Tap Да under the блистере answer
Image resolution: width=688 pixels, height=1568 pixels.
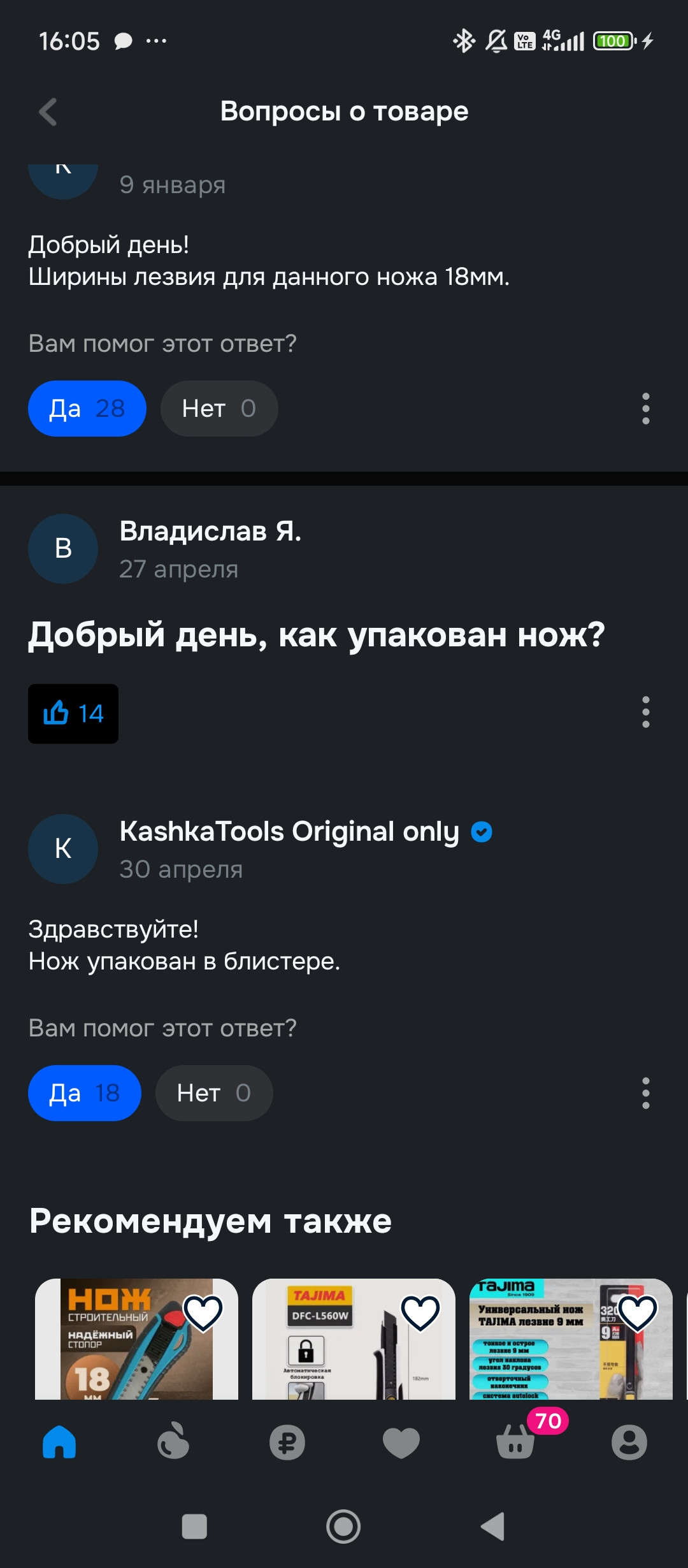pyautogui.click(x=84, y=1093)
